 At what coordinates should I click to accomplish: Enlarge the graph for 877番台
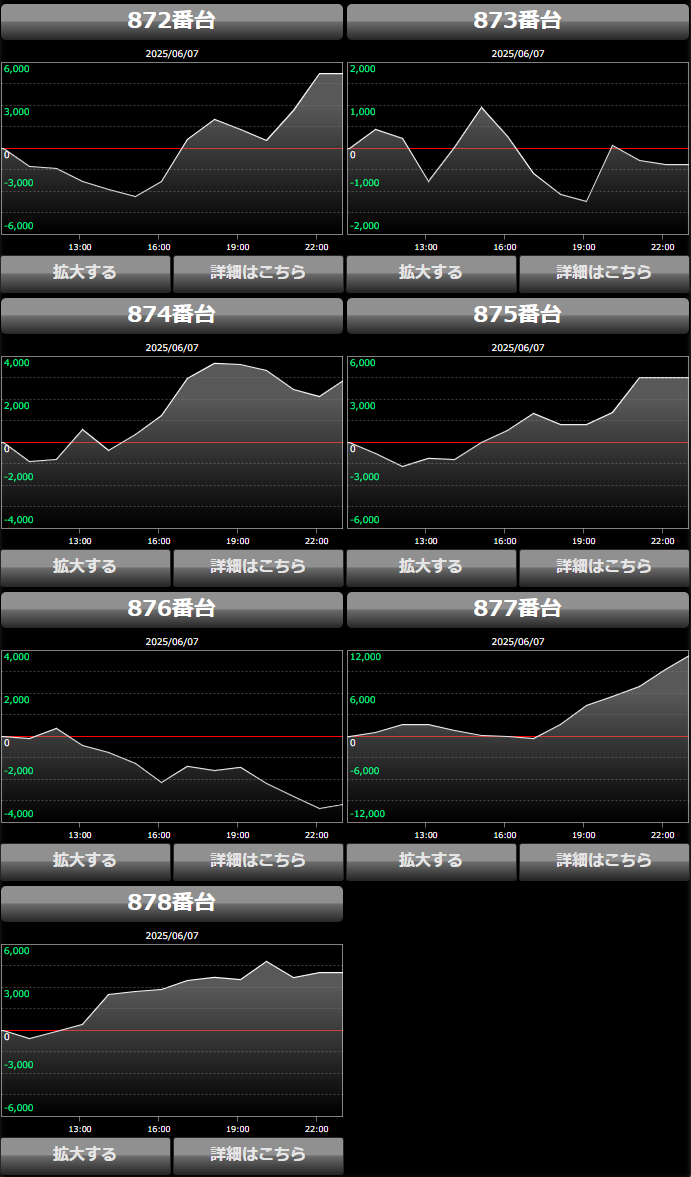tap(431, 862)
